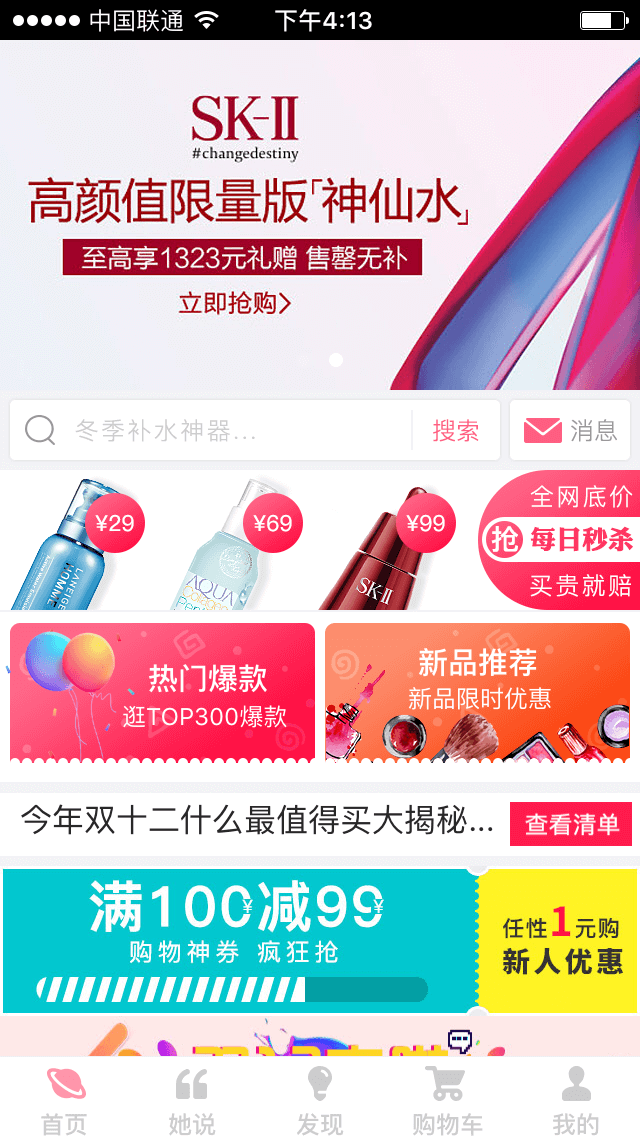Tap the 查看清单 button
The height and width of the screenshot is (1136, 640).
click(571, 824)
